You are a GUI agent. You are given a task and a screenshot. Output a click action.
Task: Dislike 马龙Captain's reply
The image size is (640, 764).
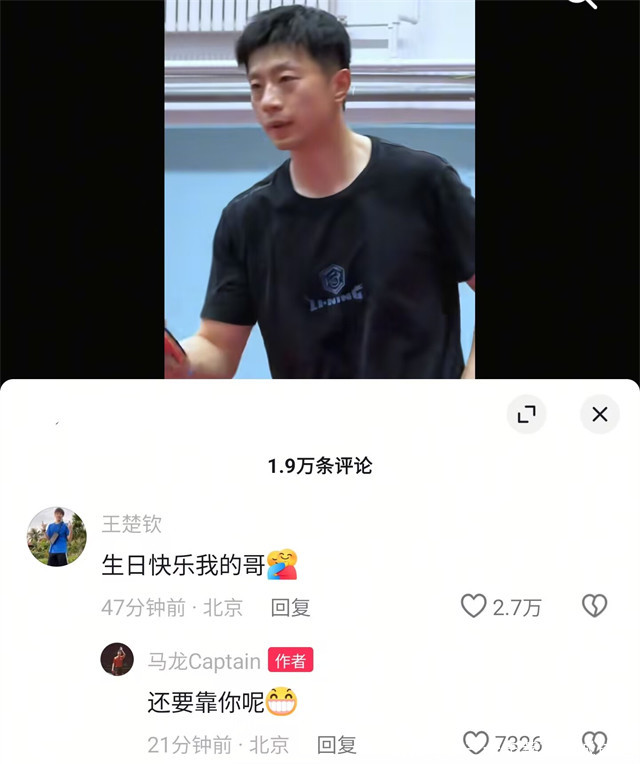tap(594, 743)
